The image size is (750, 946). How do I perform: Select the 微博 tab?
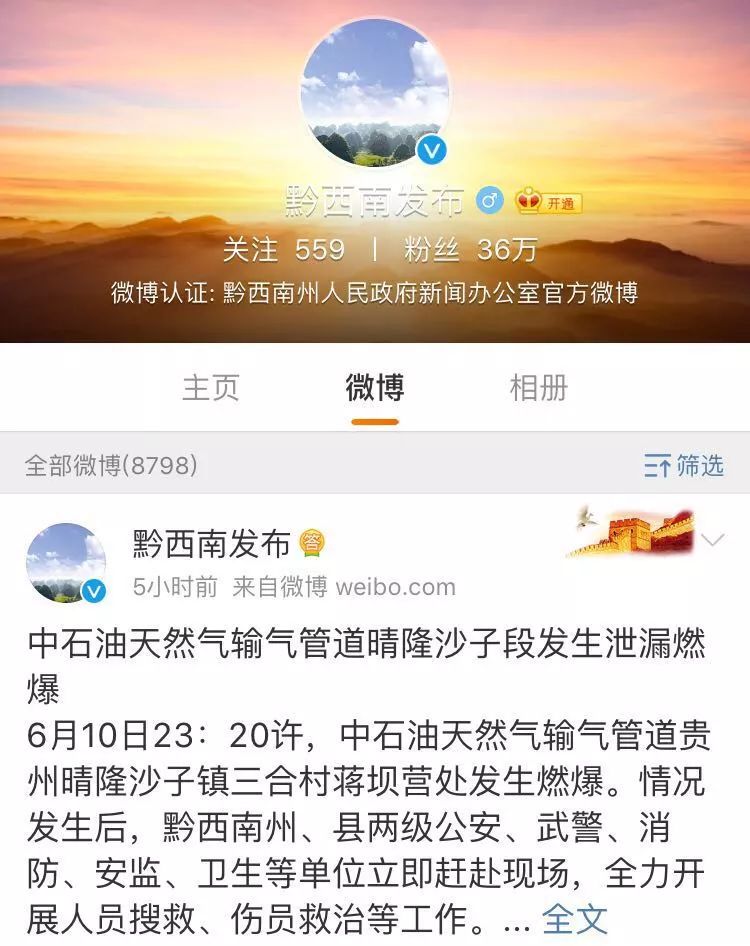pyautogui.click(x=375, y=388)
